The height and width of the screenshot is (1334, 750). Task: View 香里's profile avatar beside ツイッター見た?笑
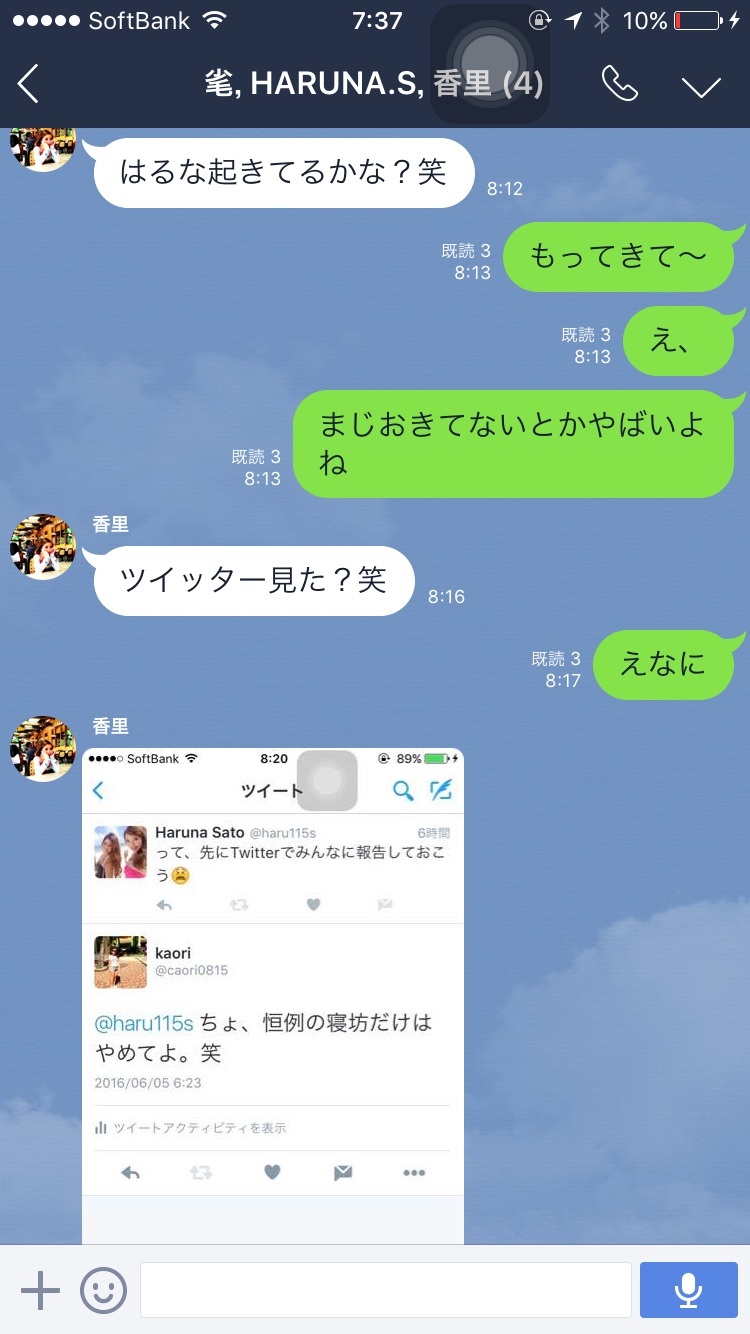click(43, 547)
